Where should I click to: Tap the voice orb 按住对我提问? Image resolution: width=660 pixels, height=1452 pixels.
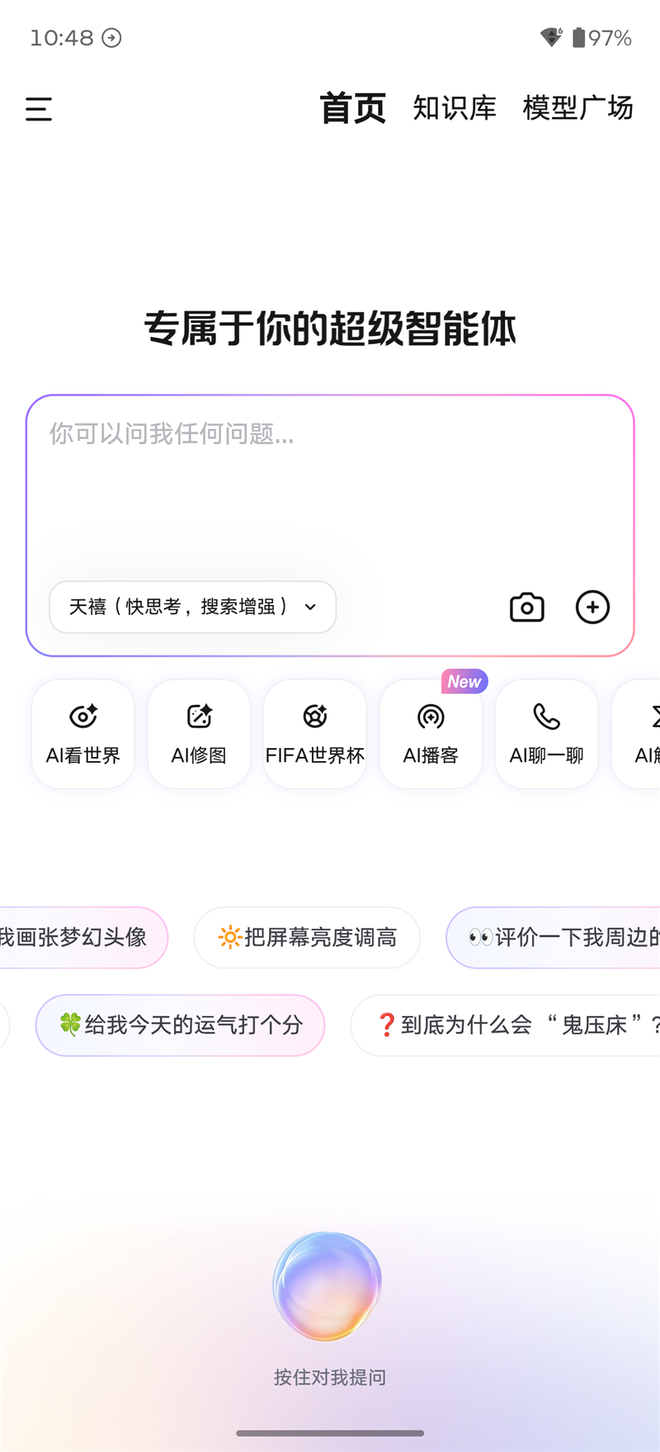pos(328,1286)
